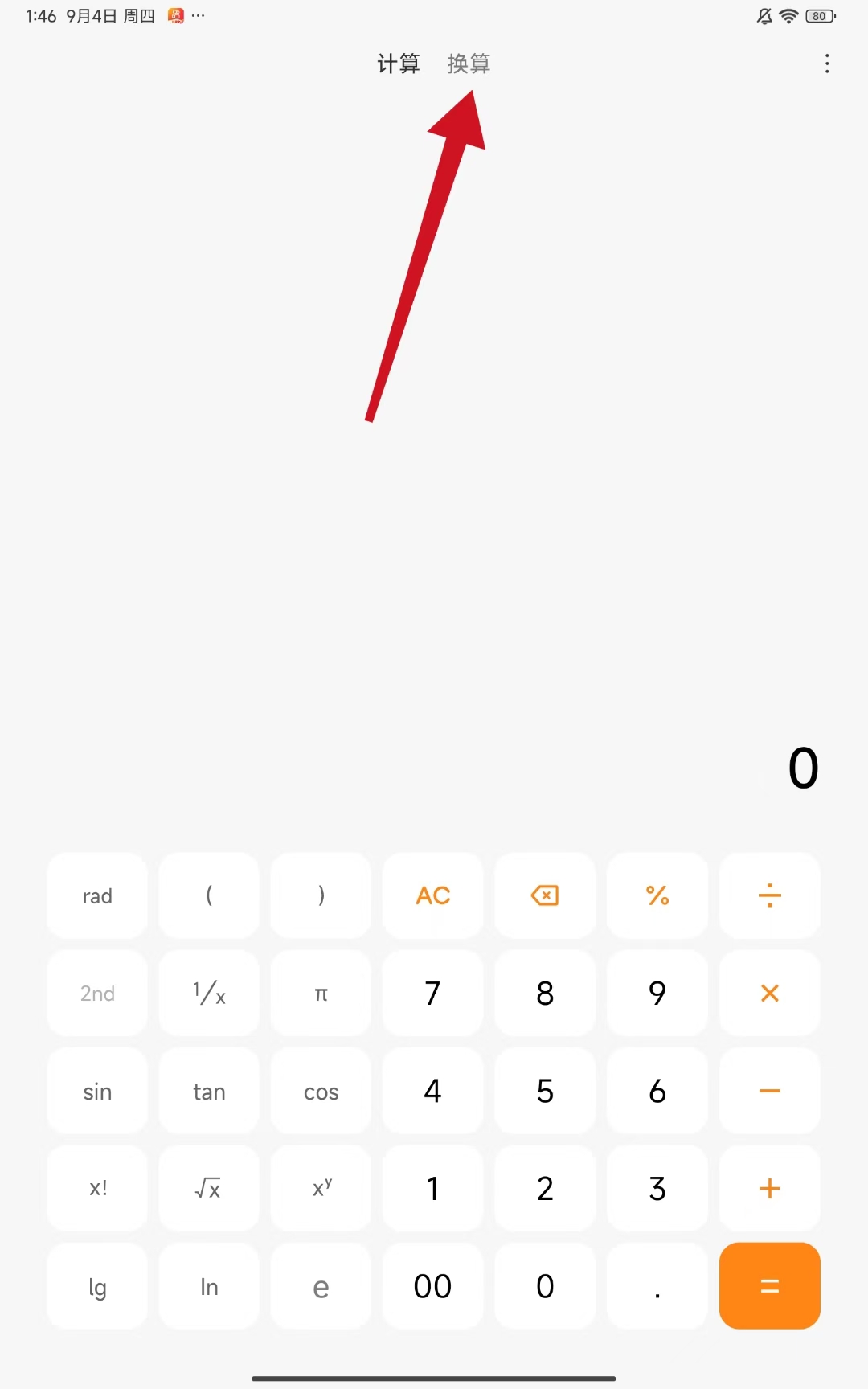Tap the square root key
868x1389 pixels.
coord(209,1188)
